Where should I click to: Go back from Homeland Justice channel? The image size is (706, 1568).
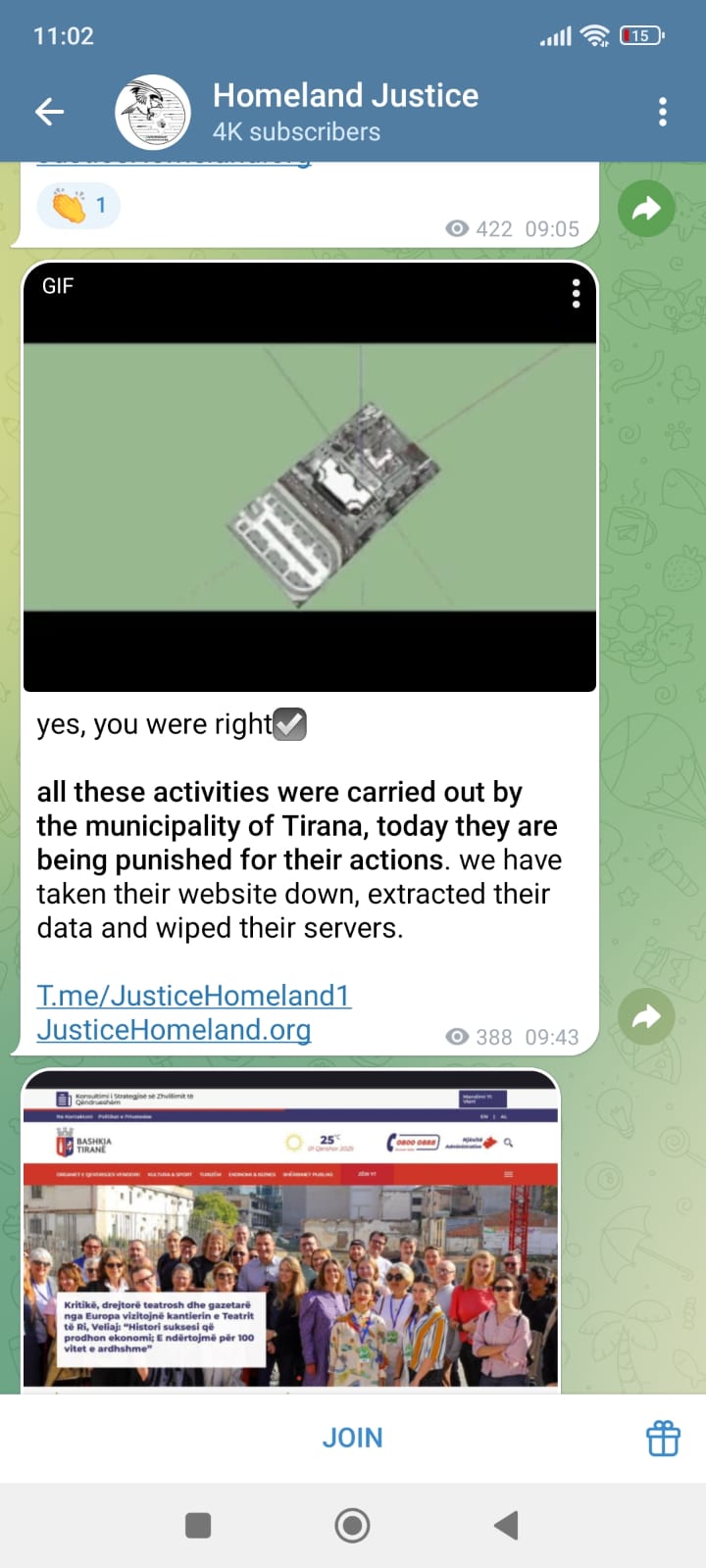click(x=49, y=112)
